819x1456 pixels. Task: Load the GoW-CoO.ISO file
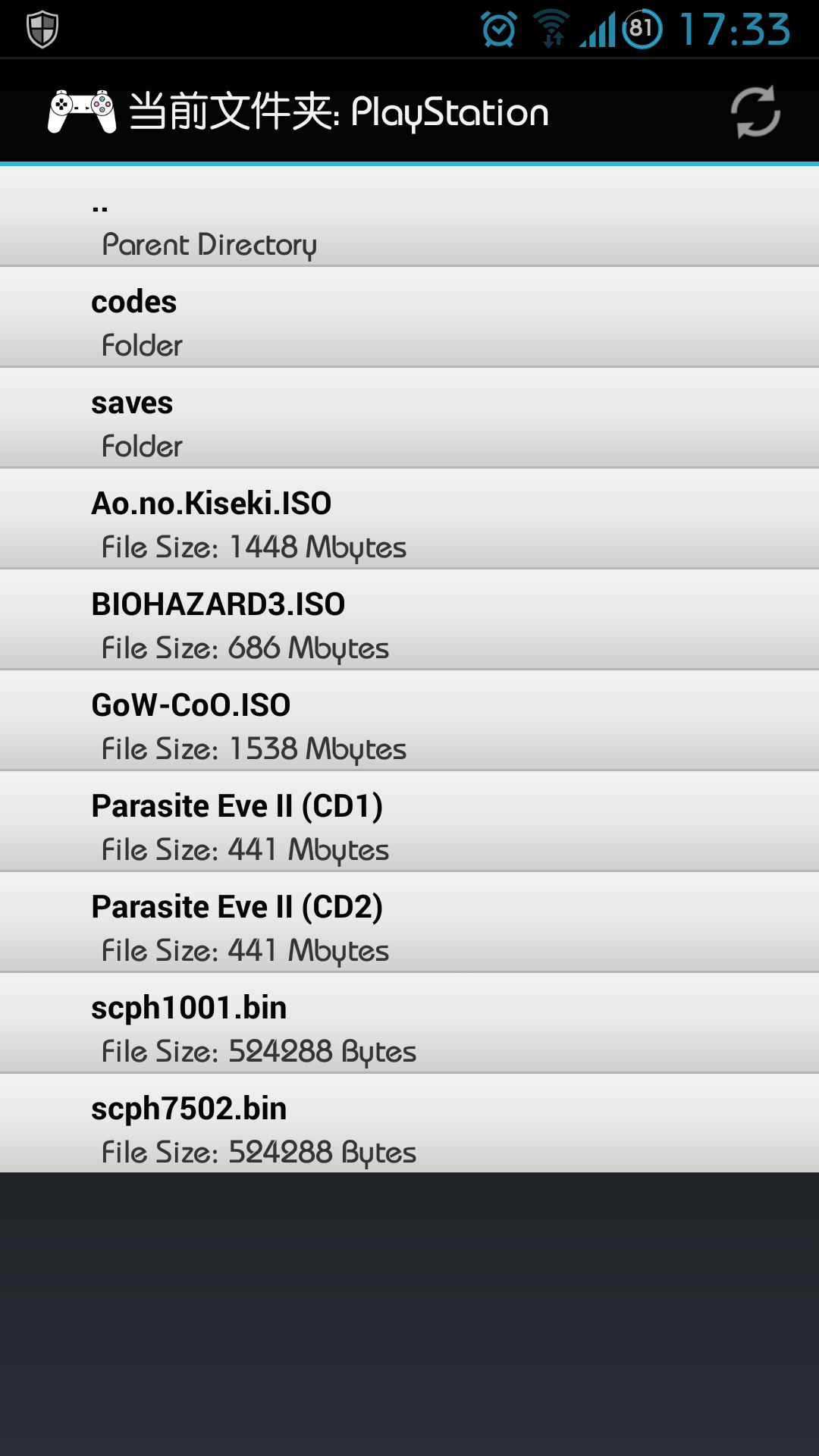pyautogui.click(x=409, y=720)
